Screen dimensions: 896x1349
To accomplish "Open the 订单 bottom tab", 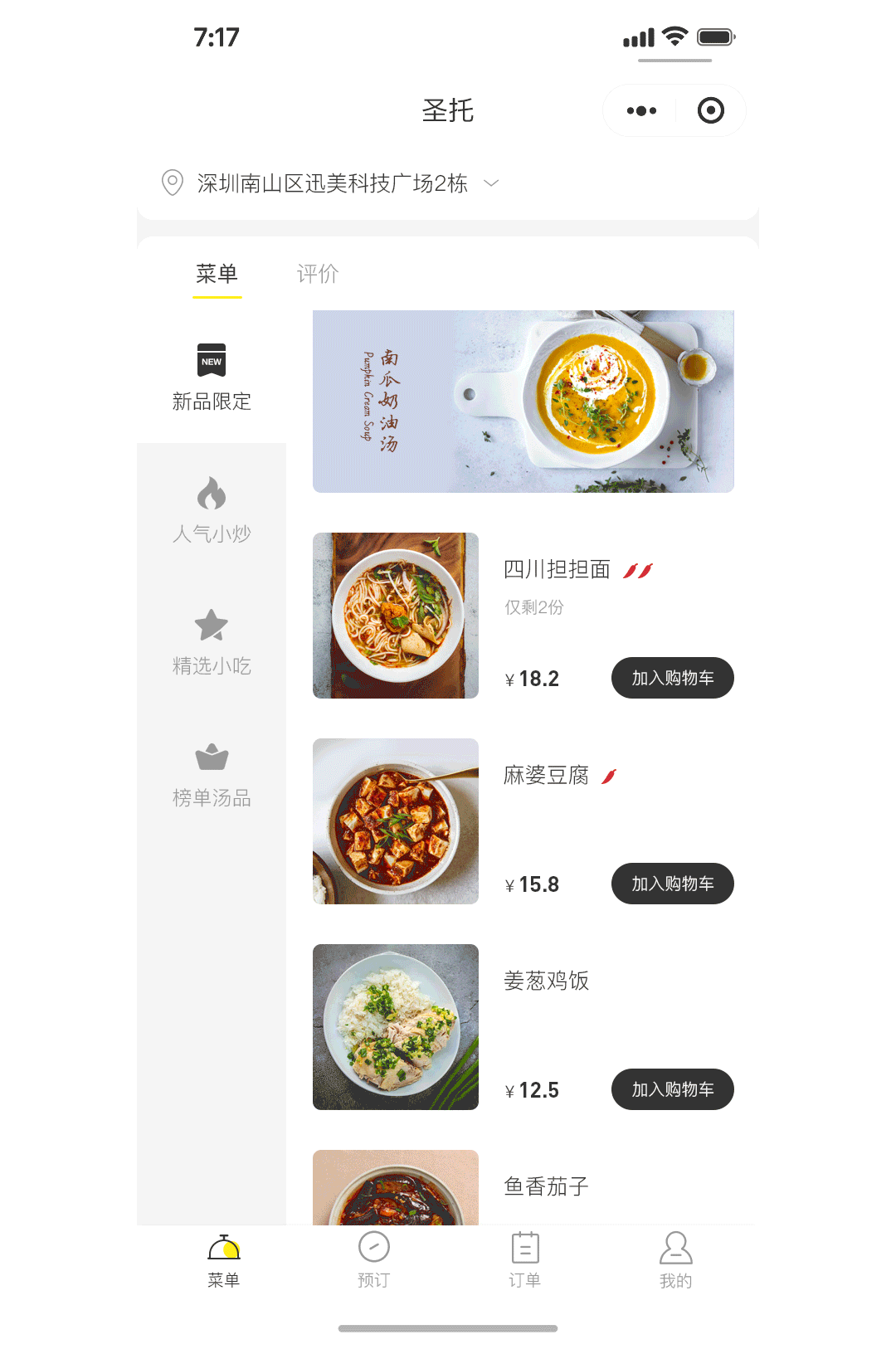I will click(x=525, y=1259).
